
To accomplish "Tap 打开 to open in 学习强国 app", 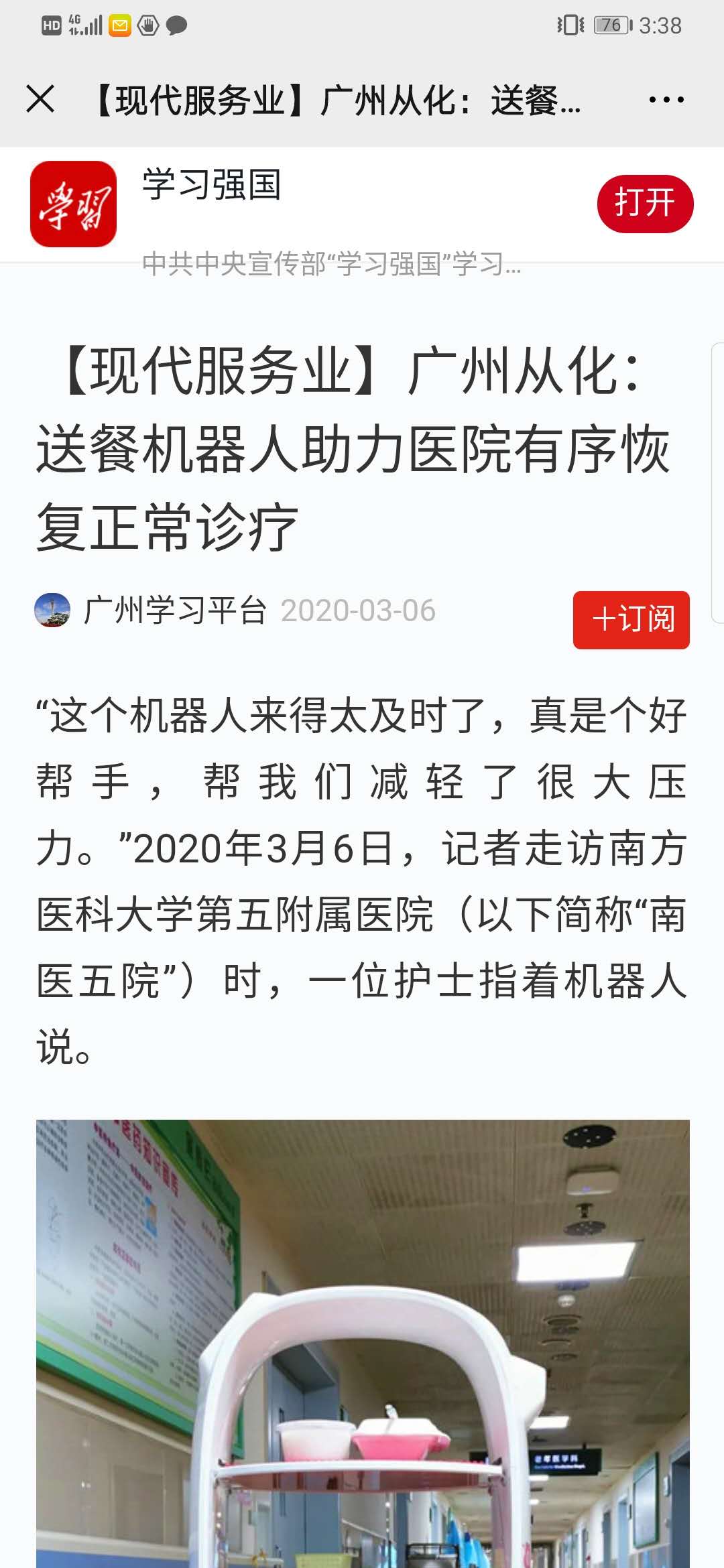I will coord(644,204).
